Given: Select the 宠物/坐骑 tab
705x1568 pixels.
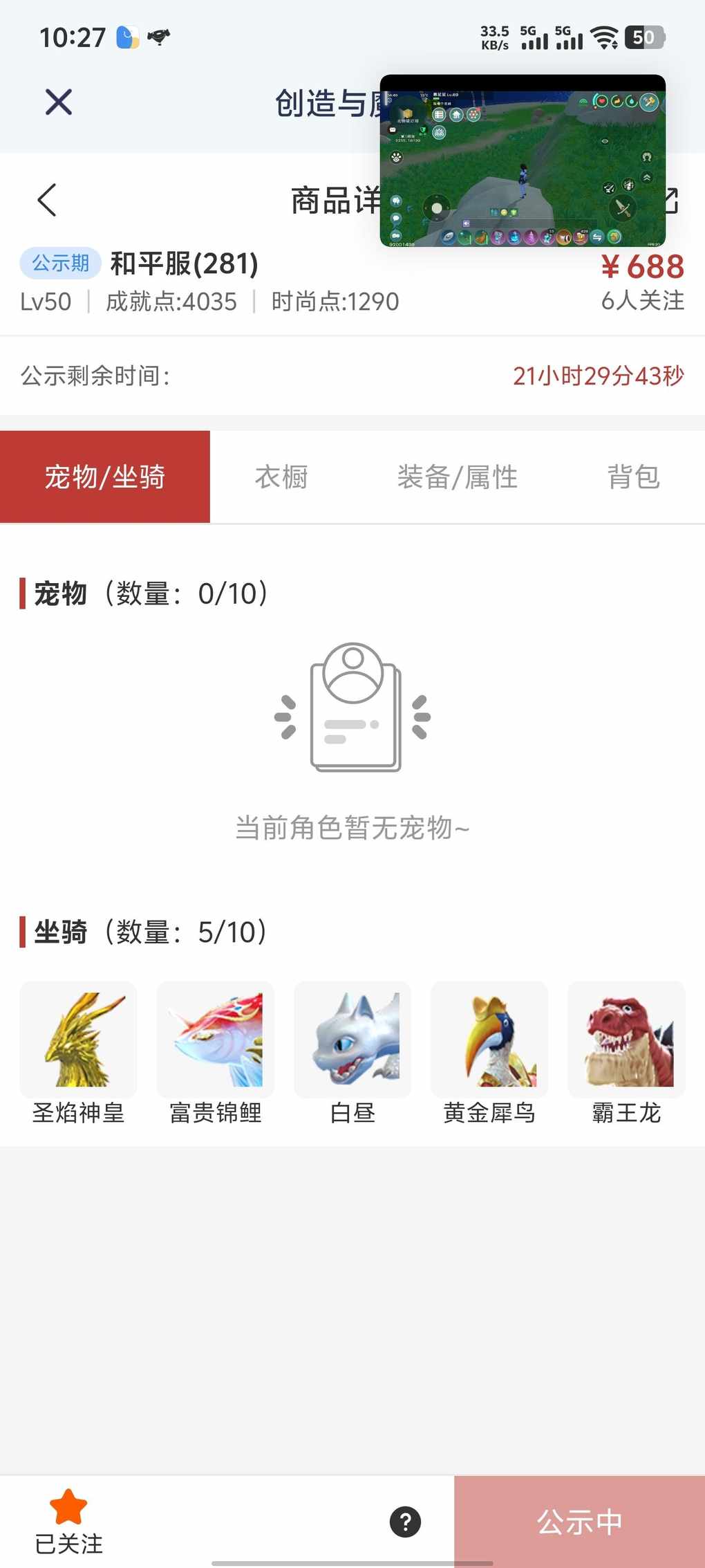Looking at the screenshot, I should coord(105,477).
